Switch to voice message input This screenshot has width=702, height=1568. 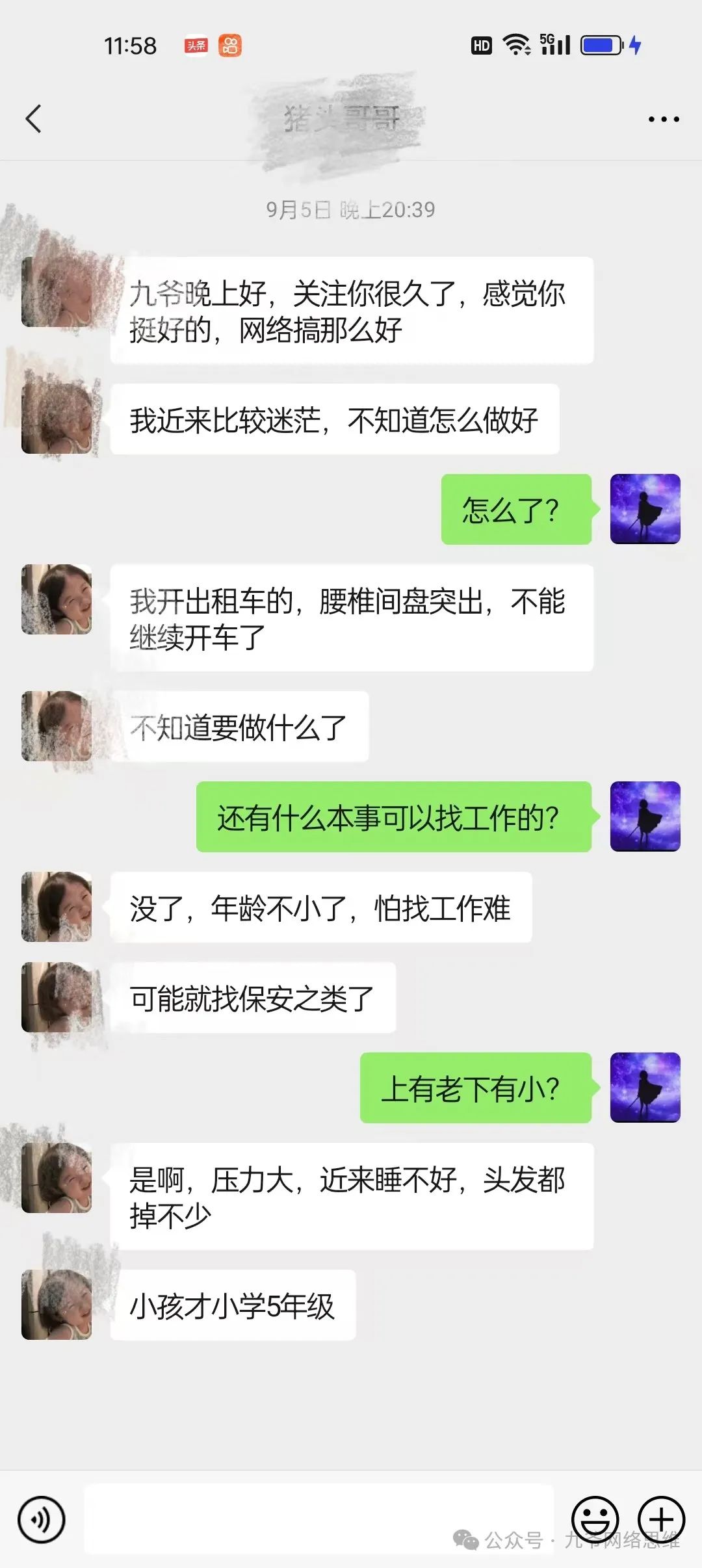tap(42, 1520)
